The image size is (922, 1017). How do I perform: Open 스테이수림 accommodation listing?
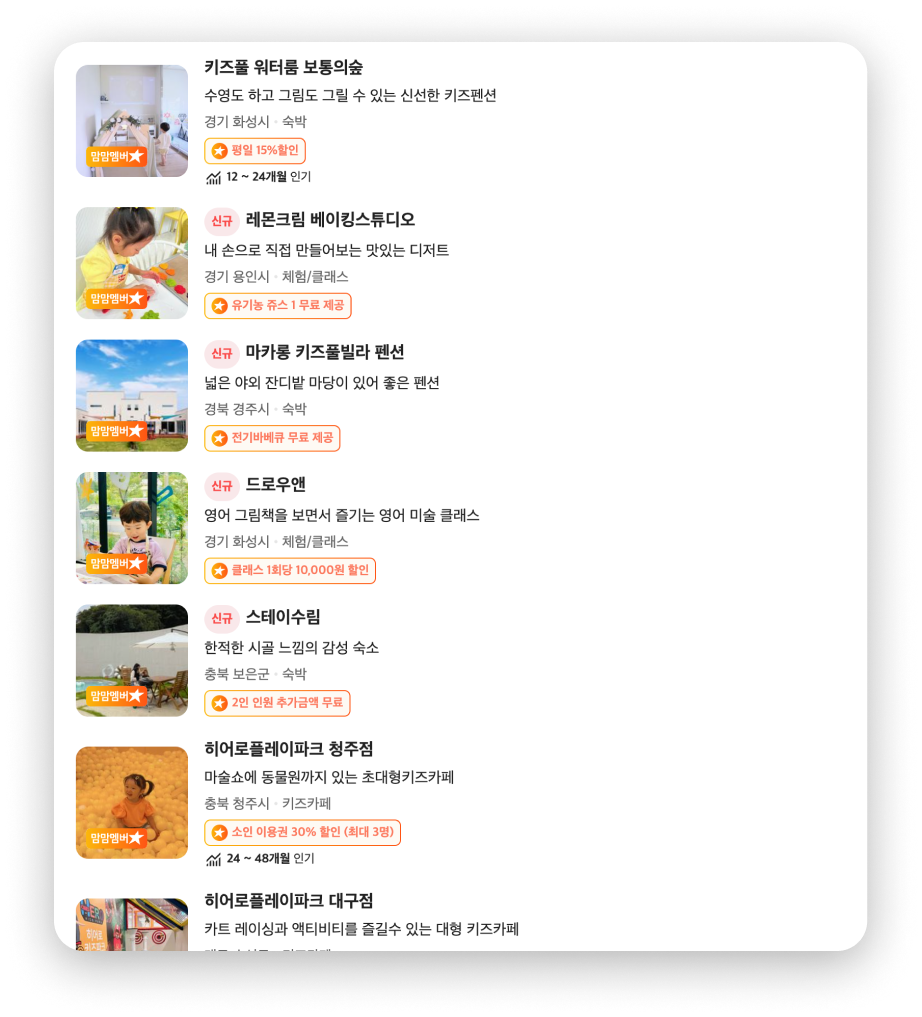point(282,618)
